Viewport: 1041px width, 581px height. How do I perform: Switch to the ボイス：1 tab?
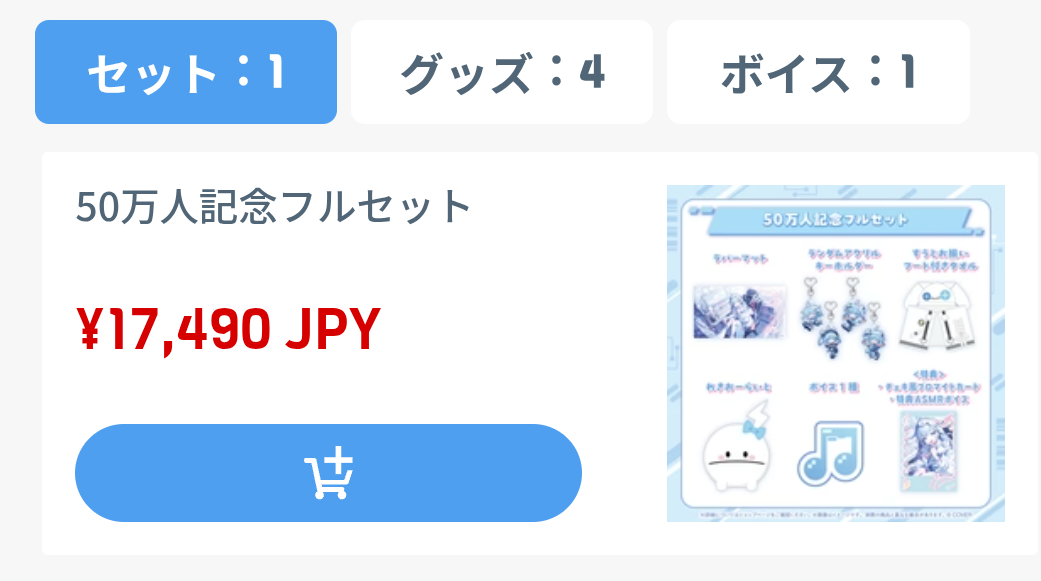pos(818,72)
